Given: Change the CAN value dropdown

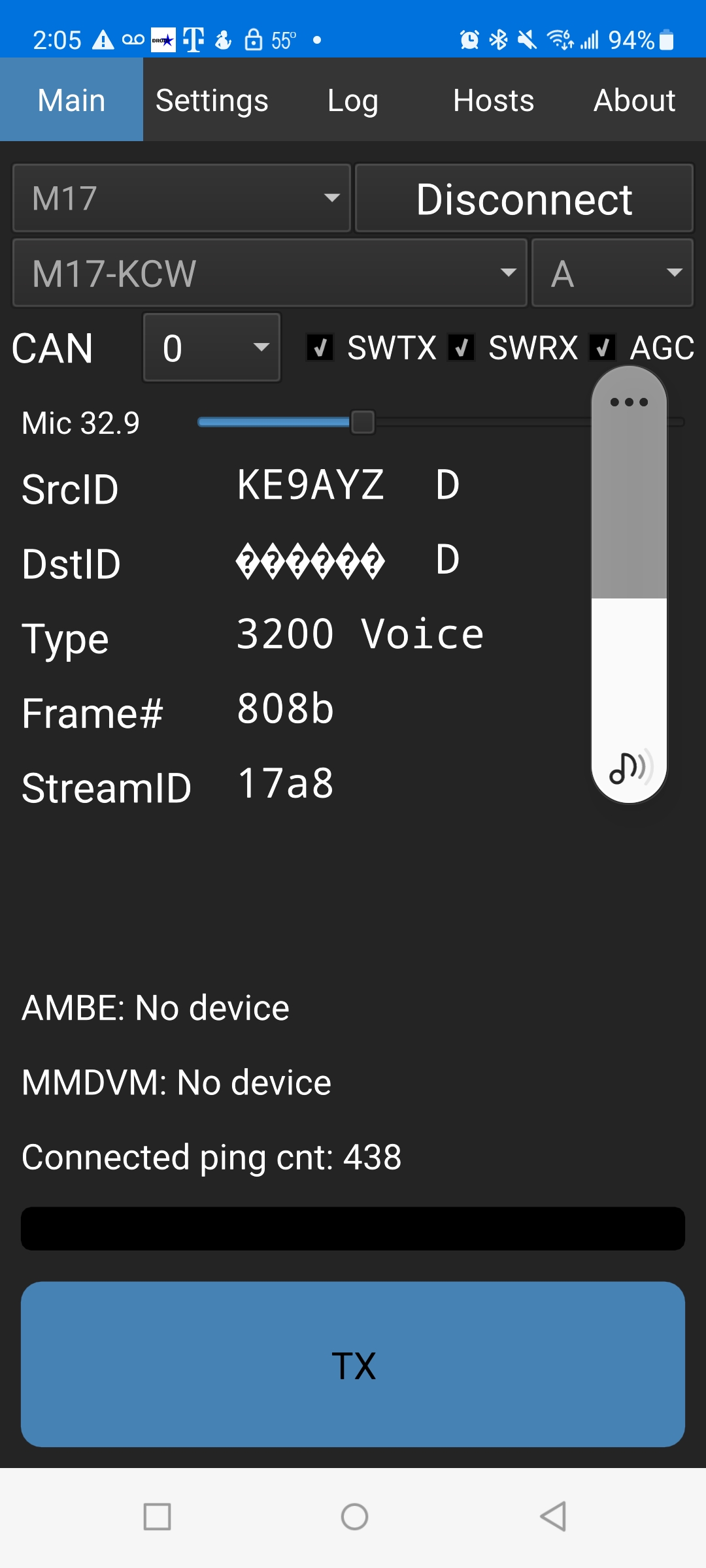Looking at the screenshot, I should (x=211, y=348).
